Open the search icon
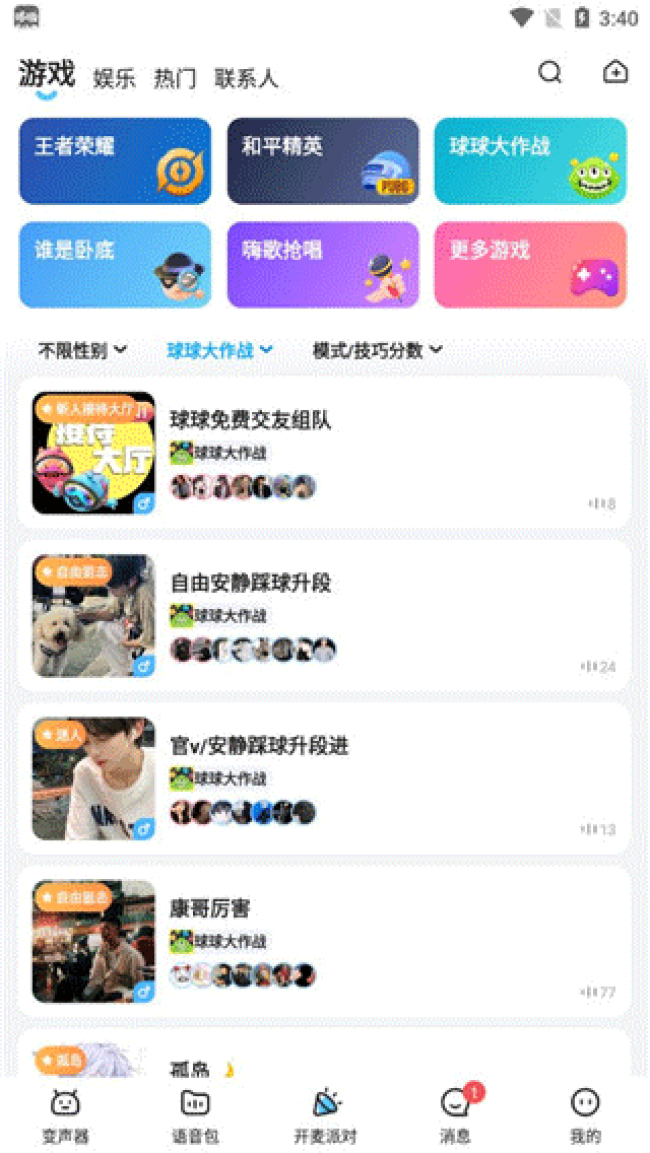Image resolution: width=650 pixels, height=1153 pixels. click(x=550, y=73)
